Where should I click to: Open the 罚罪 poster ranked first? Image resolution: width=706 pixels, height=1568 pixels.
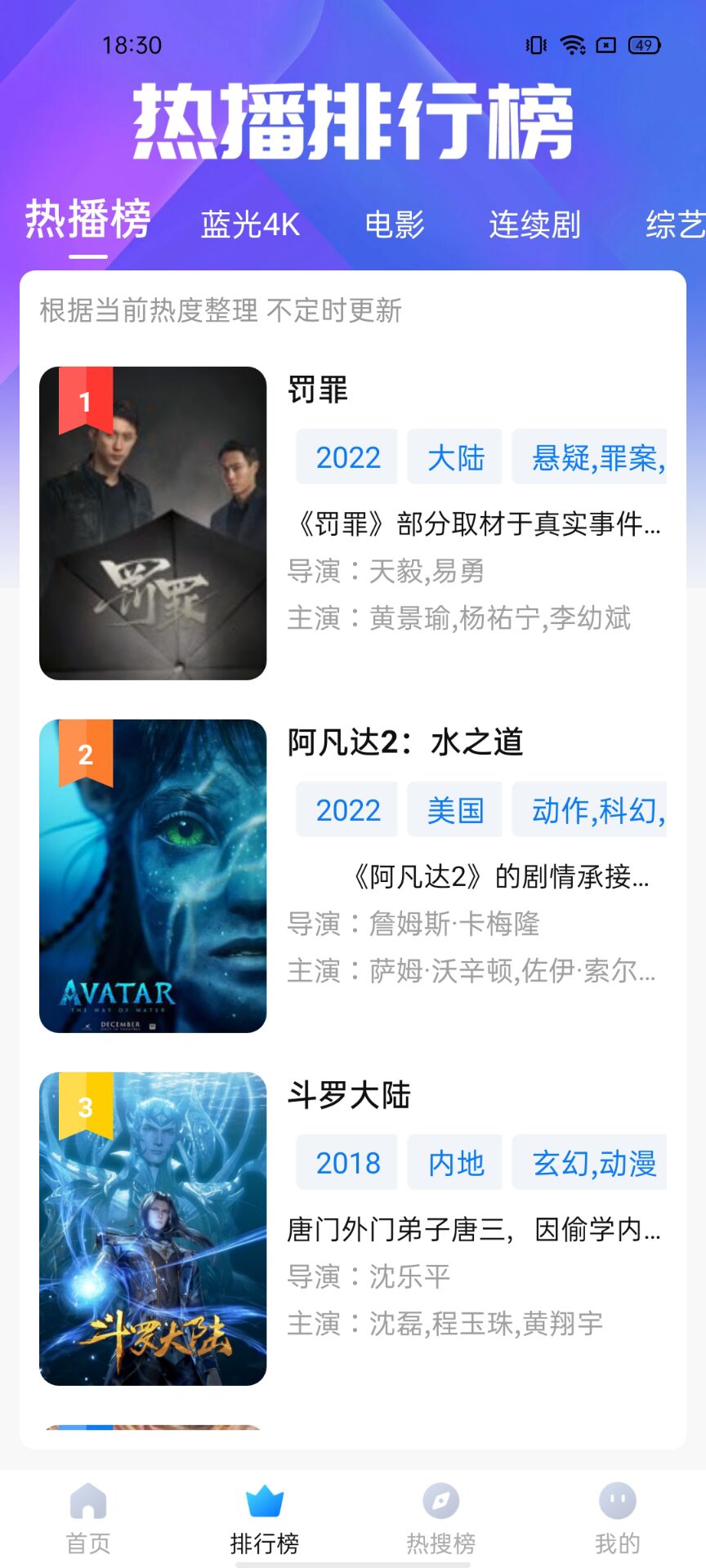153,523
